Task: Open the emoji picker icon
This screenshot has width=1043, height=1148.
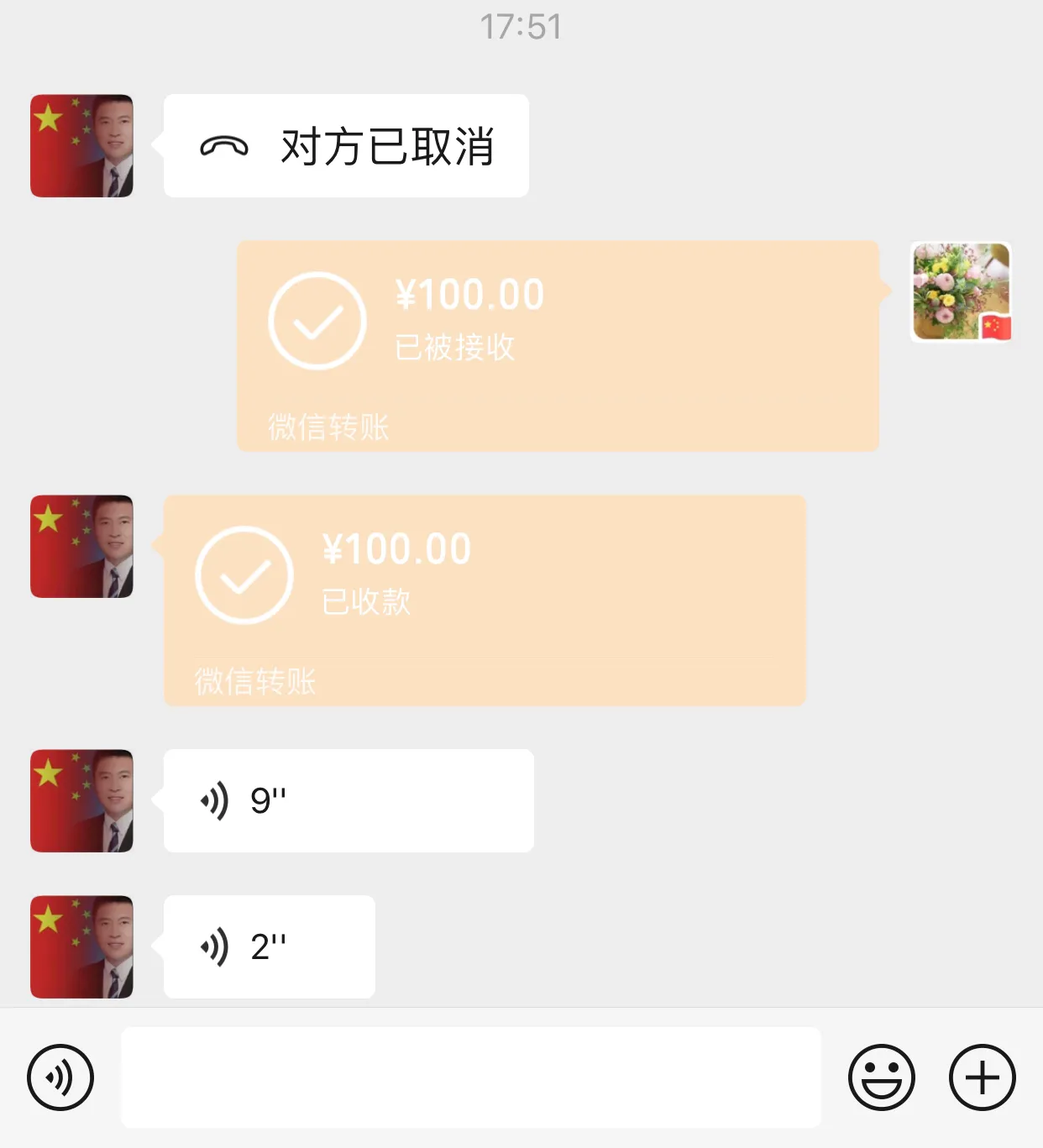Action: pyautogui.click(x=881, y=1077)
